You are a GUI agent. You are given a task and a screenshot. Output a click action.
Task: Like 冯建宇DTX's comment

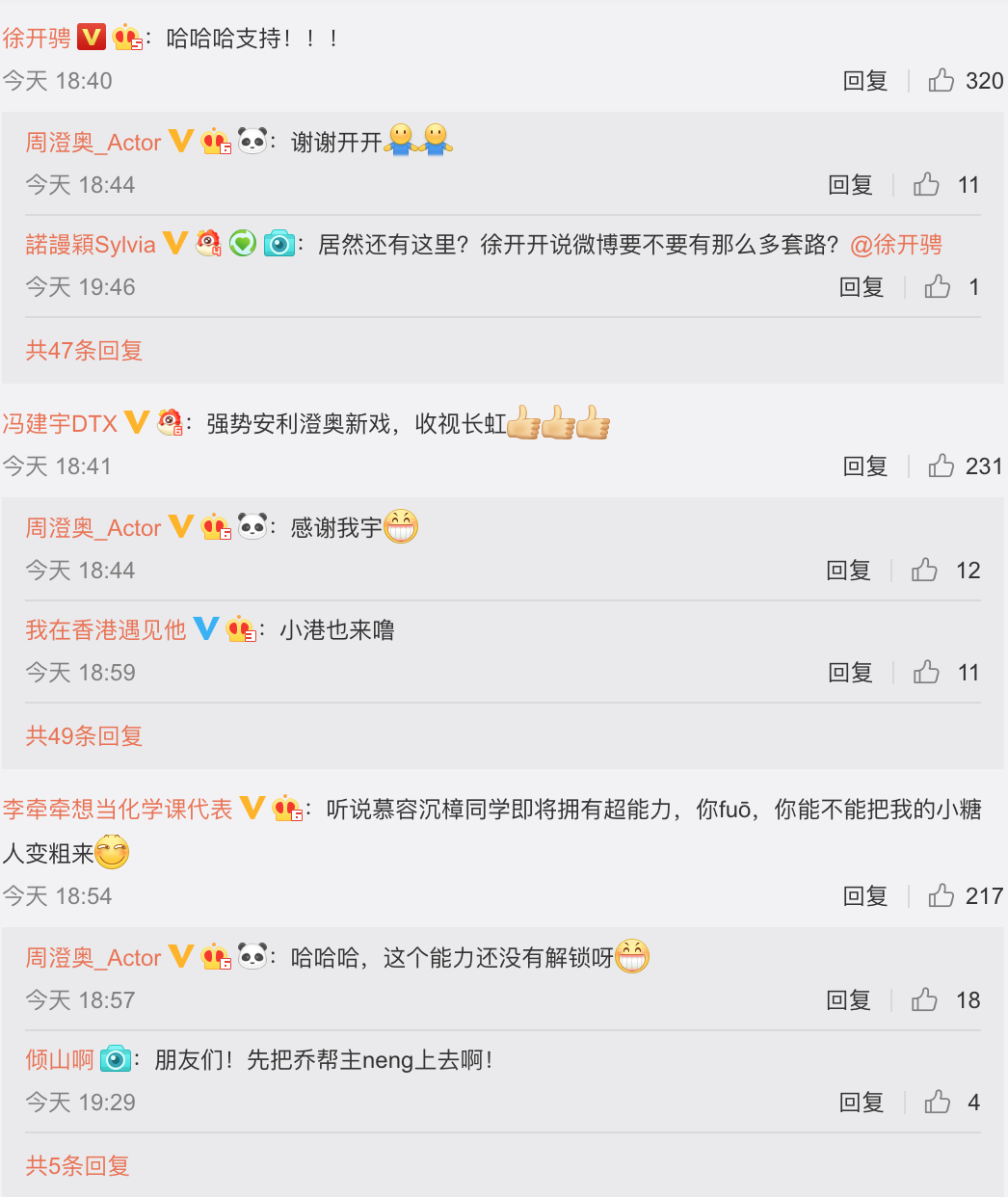click(x=942, y=466)
